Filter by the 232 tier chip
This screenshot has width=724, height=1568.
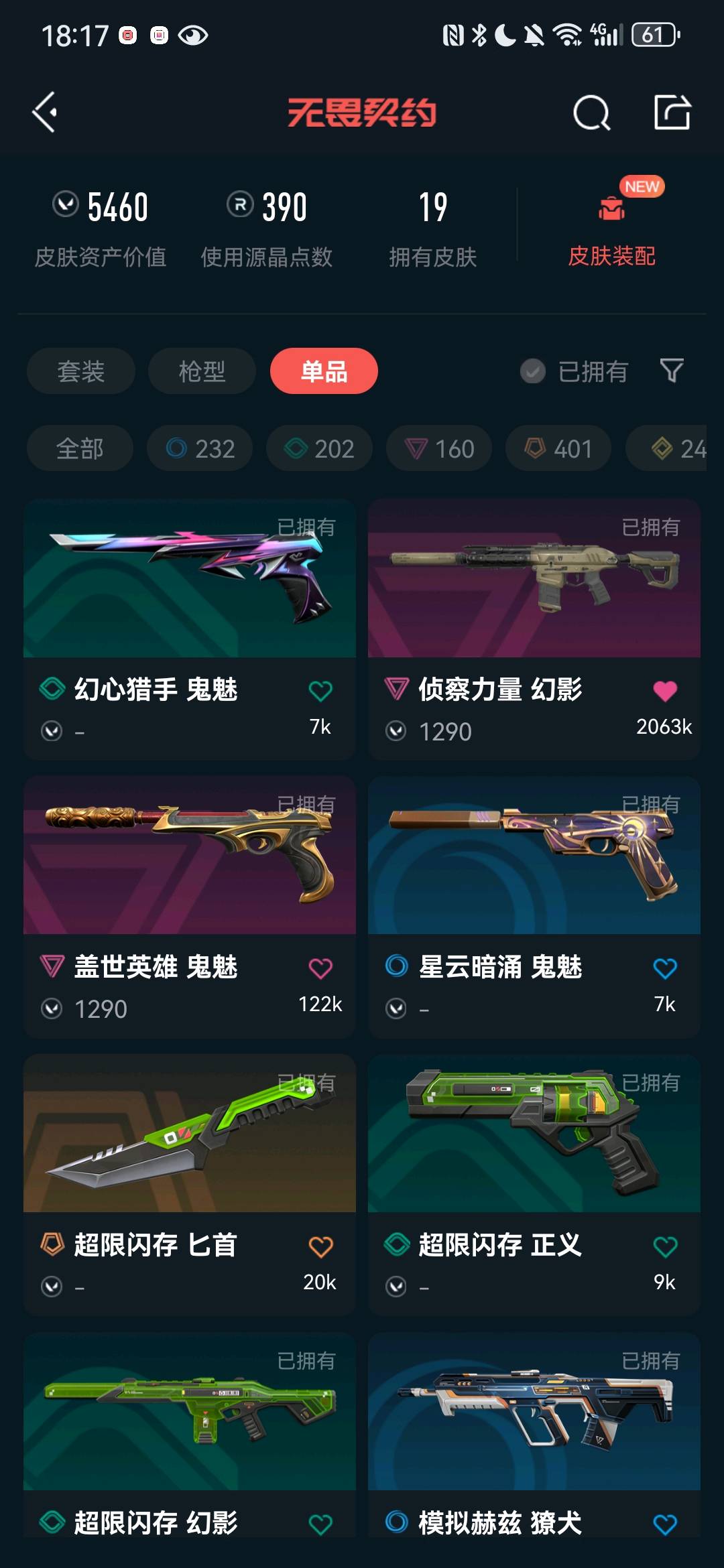(x=200, y=448)
